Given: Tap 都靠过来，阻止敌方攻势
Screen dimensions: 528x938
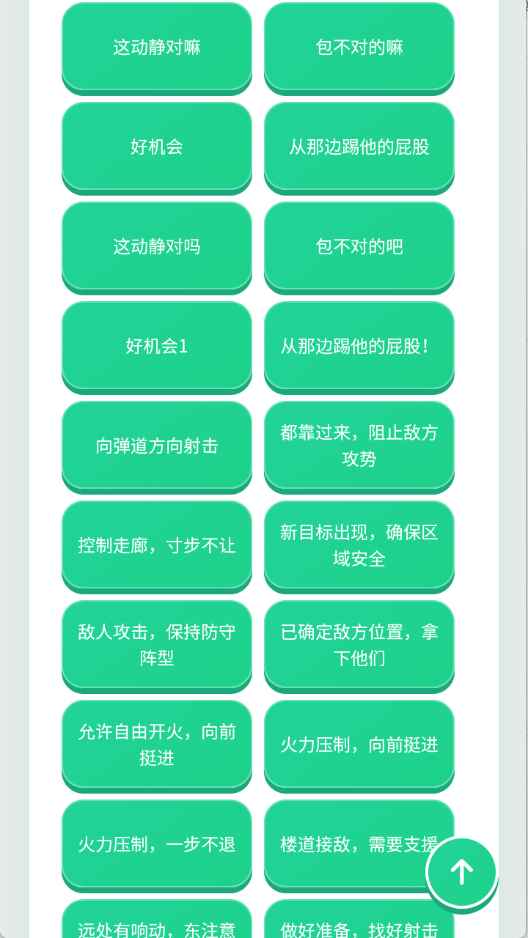Looking at the screenshot, I should (359, 446).
